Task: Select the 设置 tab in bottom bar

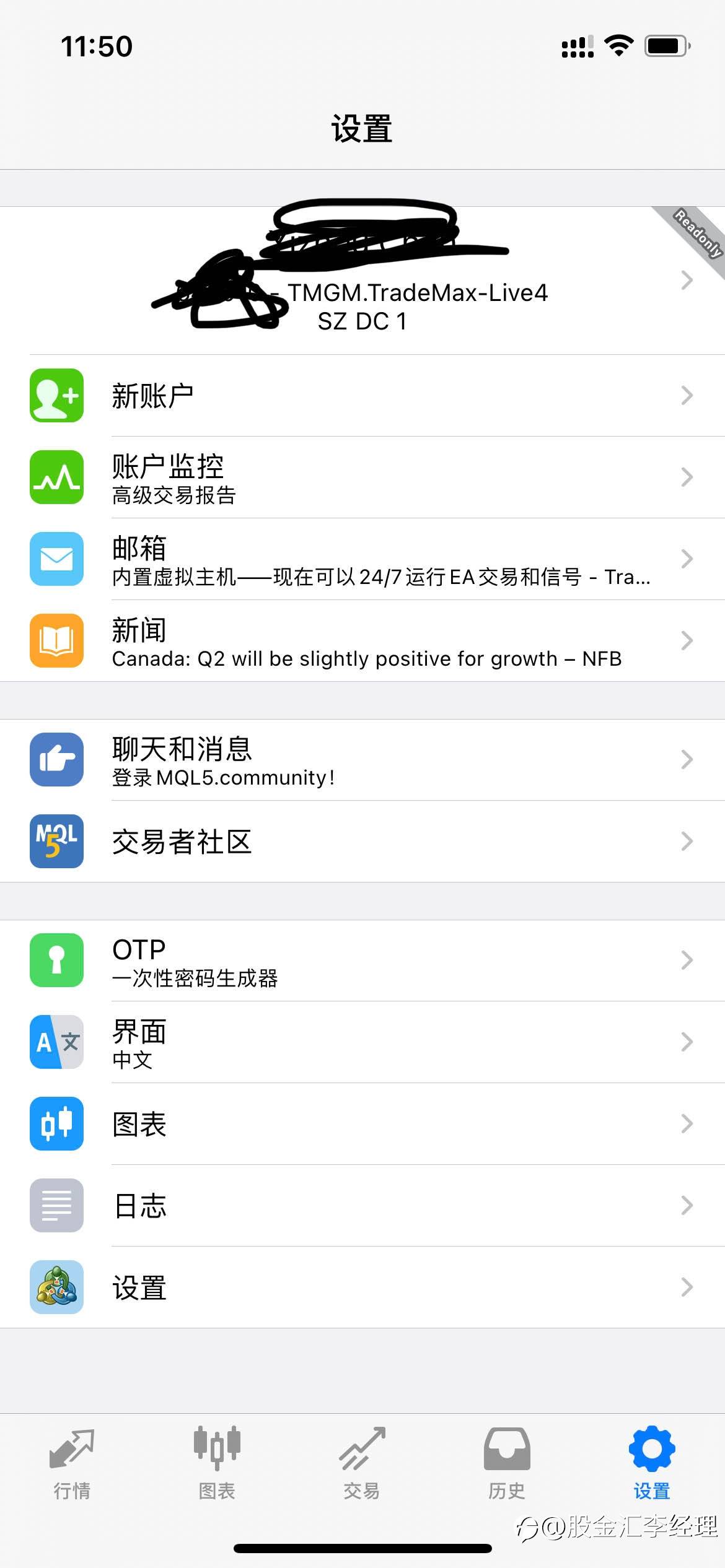Action: (x=652, y=1464)
